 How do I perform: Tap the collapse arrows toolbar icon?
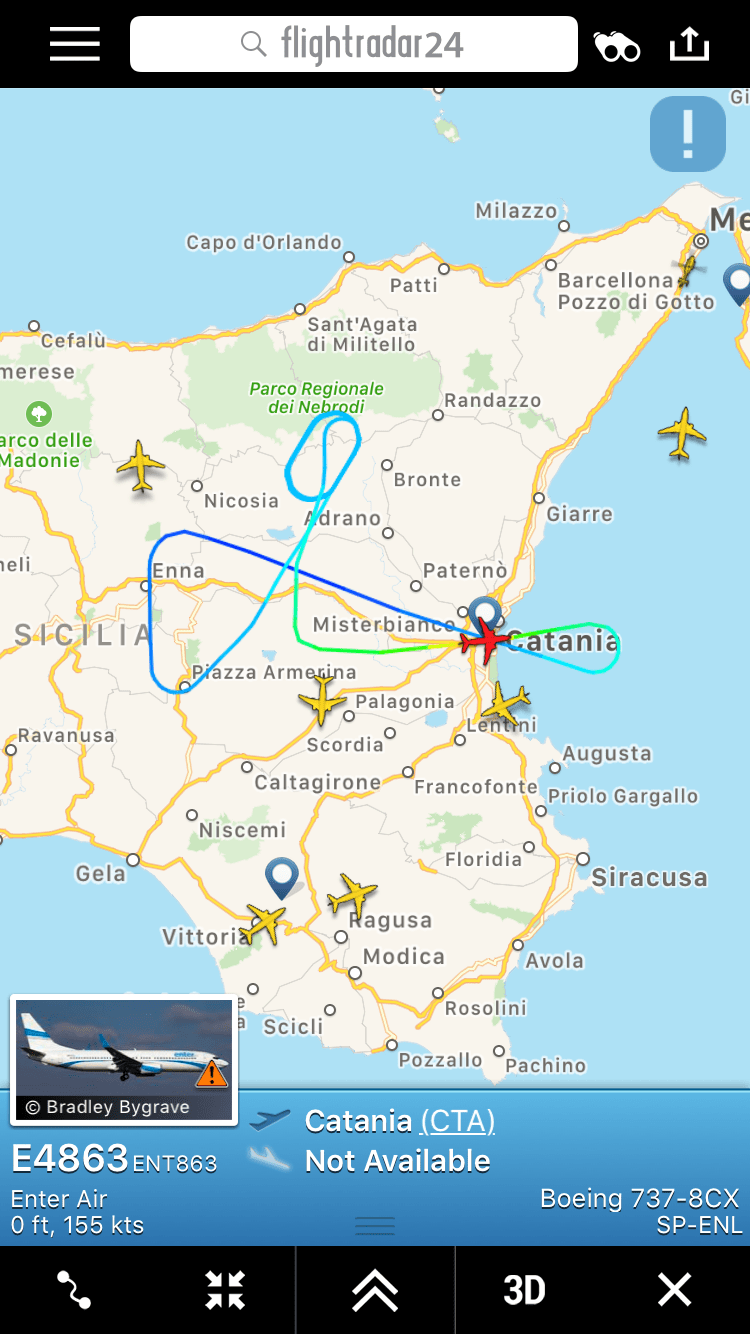click(x=225, y=1290)
